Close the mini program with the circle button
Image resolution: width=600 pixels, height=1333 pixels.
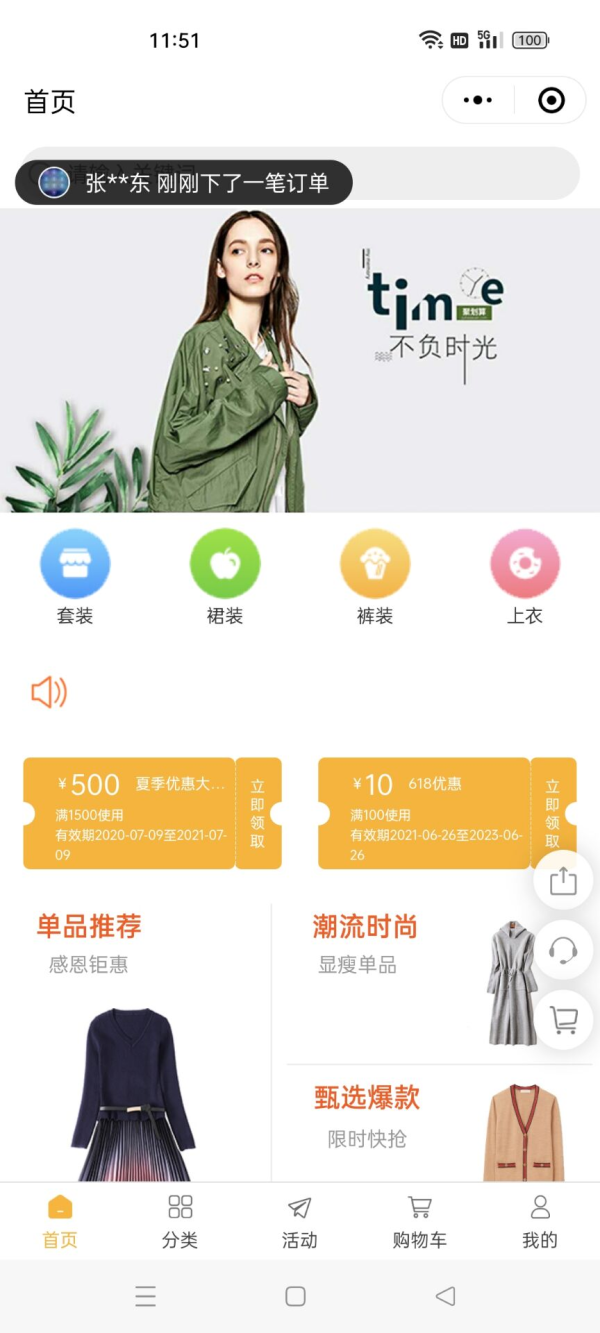551,100
